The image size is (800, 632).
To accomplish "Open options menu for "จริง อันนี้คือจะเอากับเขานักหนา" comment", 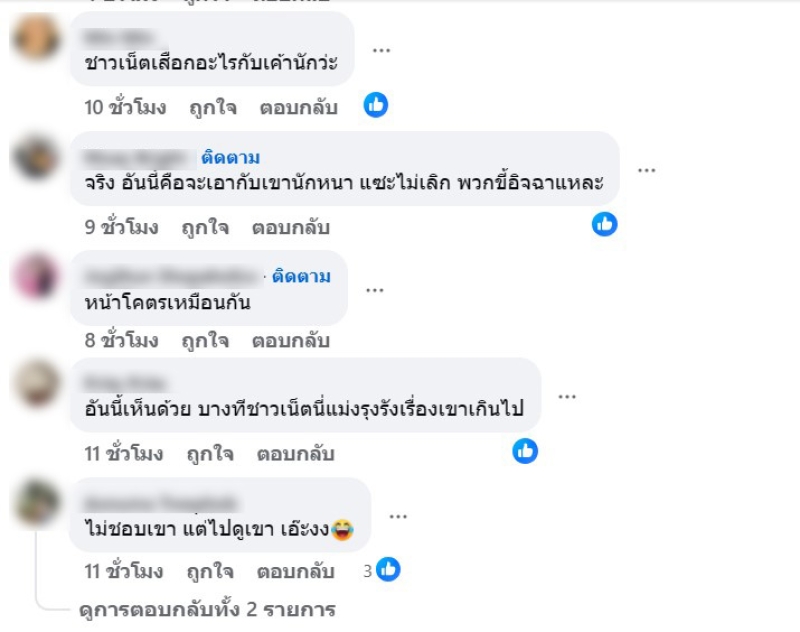I will 647,170.
